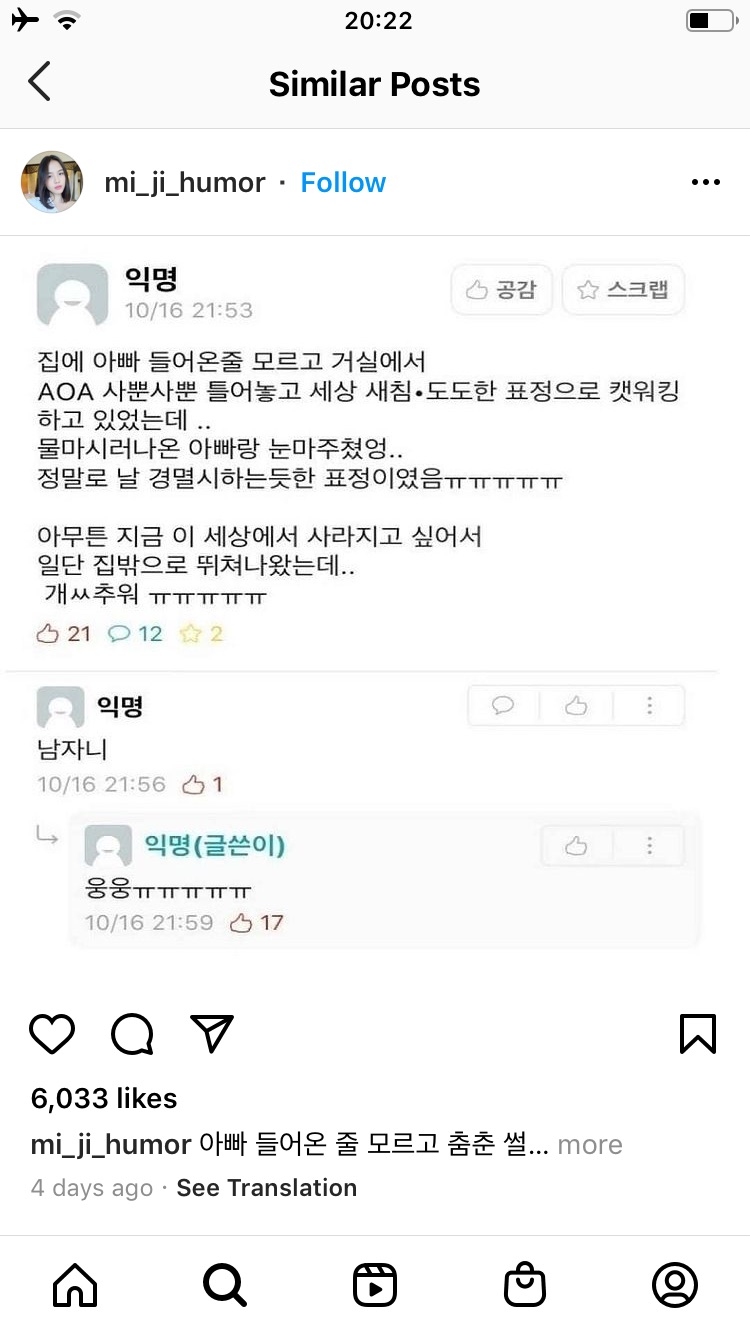Like this post with the heart
Viewport: 750px width, 1334px height.
pyautogui.click(x=52, y=1034)
